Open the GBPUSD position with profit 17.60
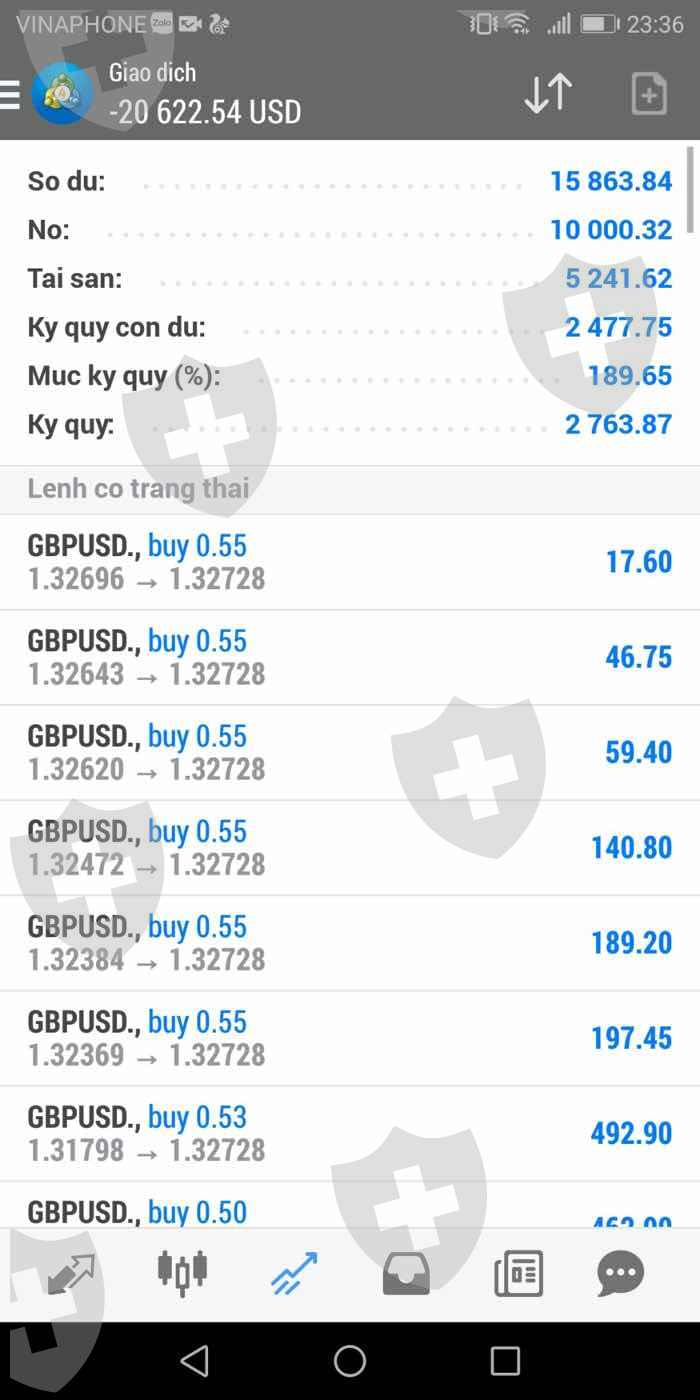The width and height of the screenshot is (700, 1400). 350,562
